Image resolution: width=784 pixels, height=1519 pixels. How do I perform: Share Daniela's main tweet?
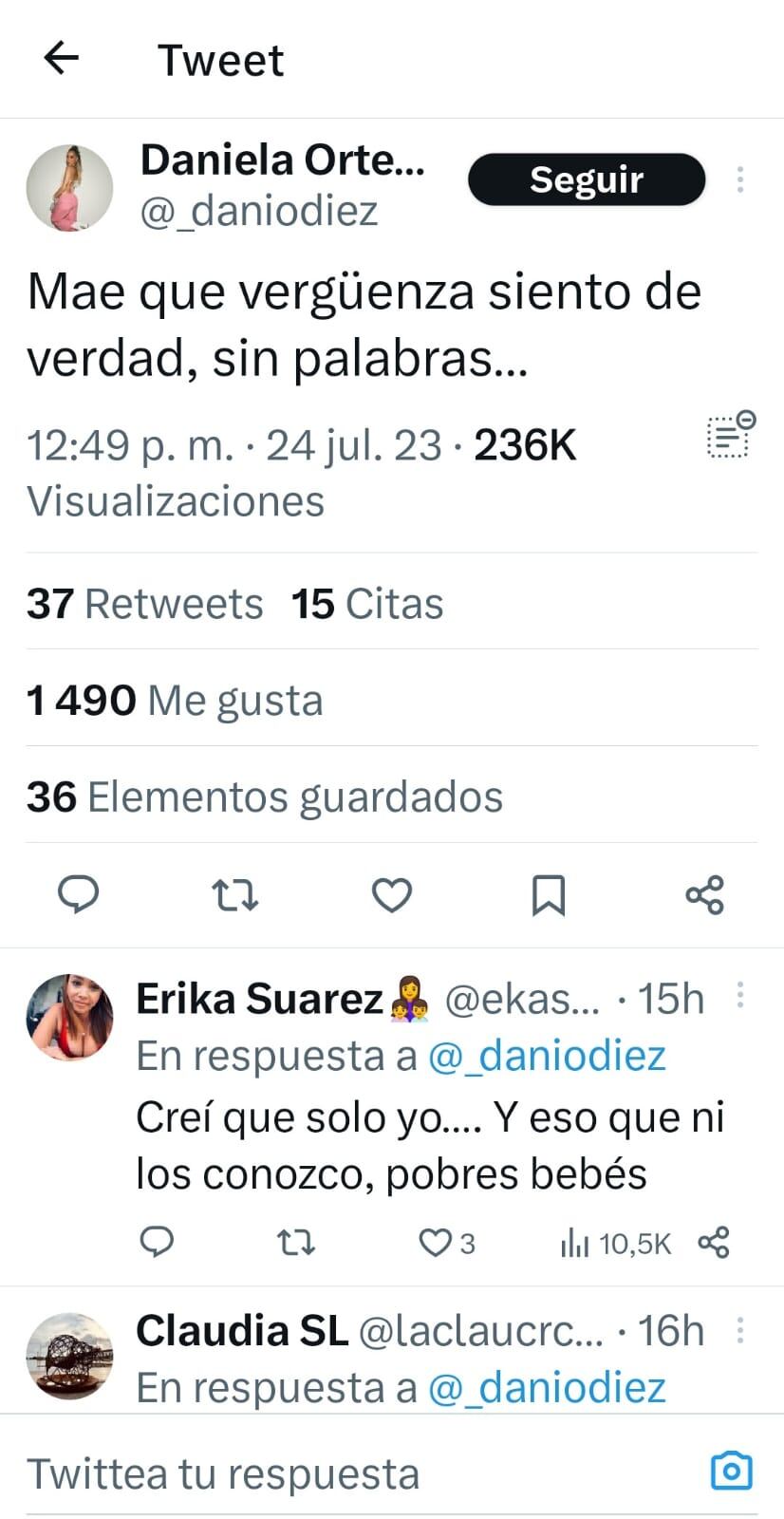[x=704, y=894]
